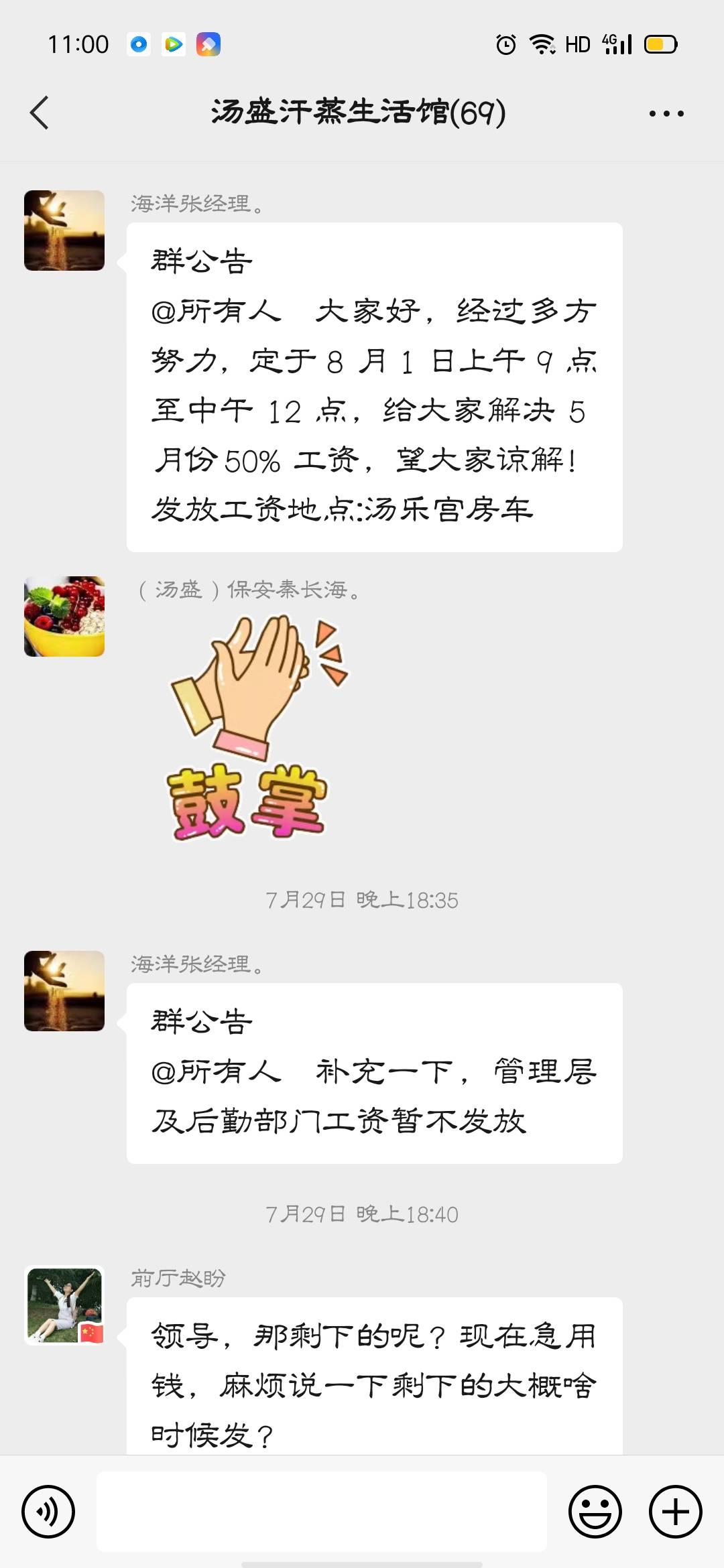
Task: Open 保安秦长海's profile avatar
Action: click(x=64, y=616)
